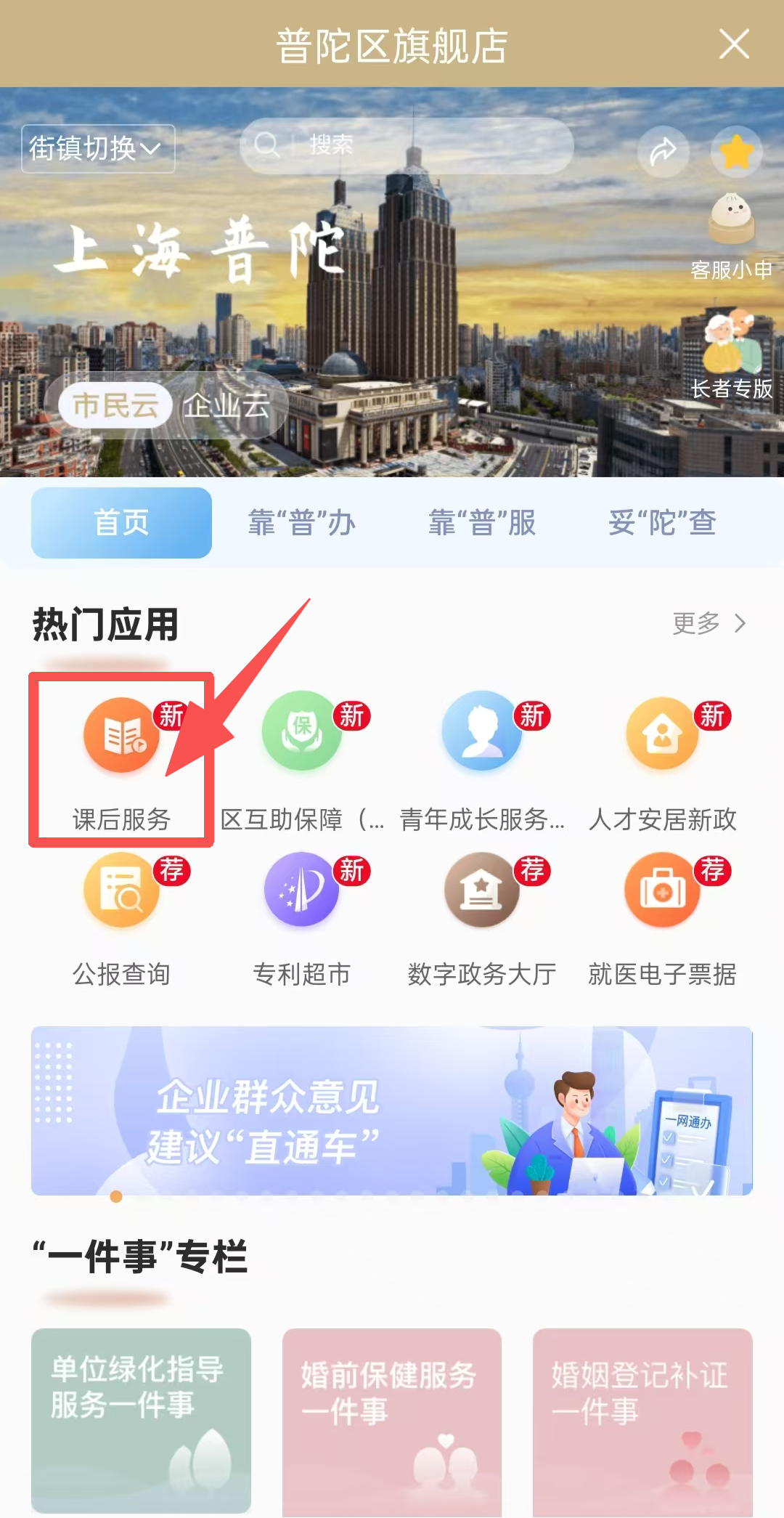The height and width of the screenshot is (1518, 784).
Task: Open 就医电子票据 app
Action: [x=662, y=915]
